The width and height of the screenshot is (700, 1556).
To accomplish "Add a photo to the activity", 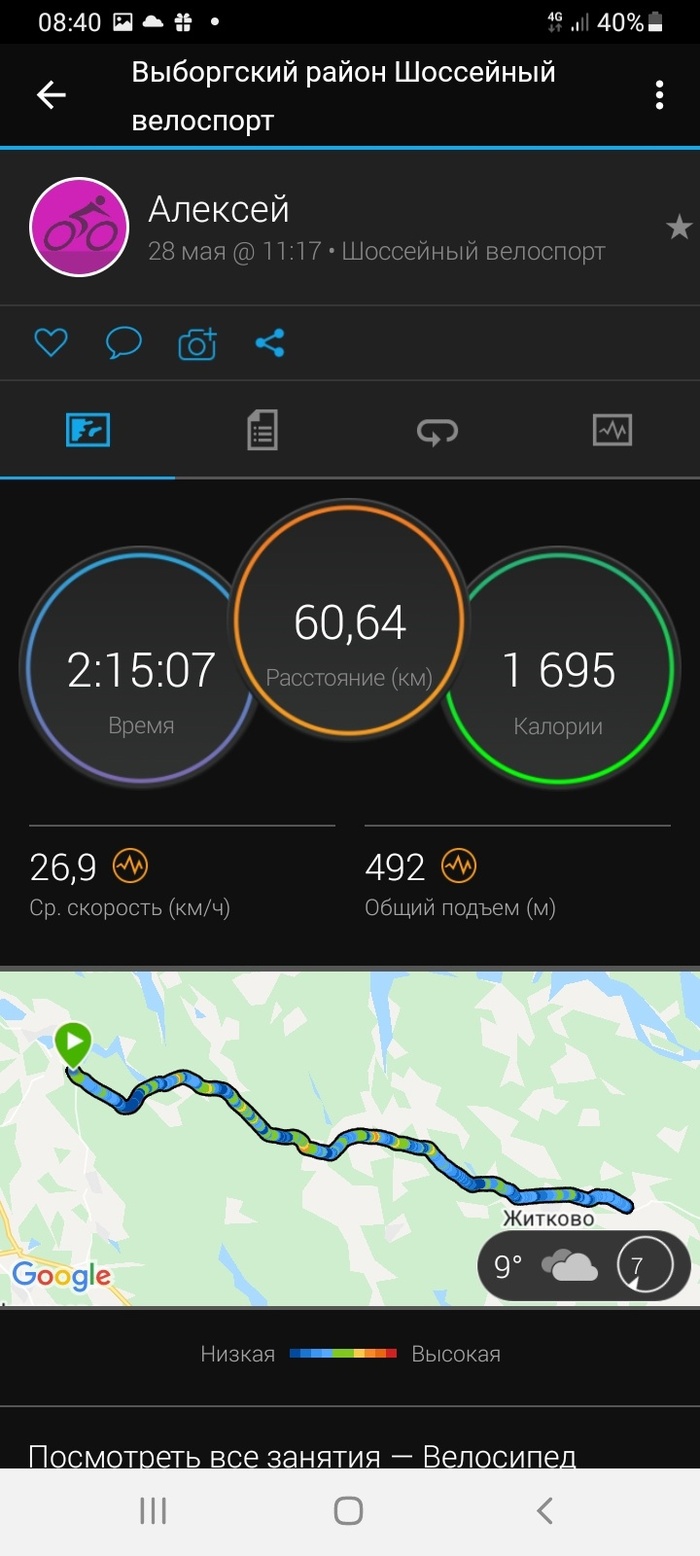I will pyautogui.click(x=197, y=343).
